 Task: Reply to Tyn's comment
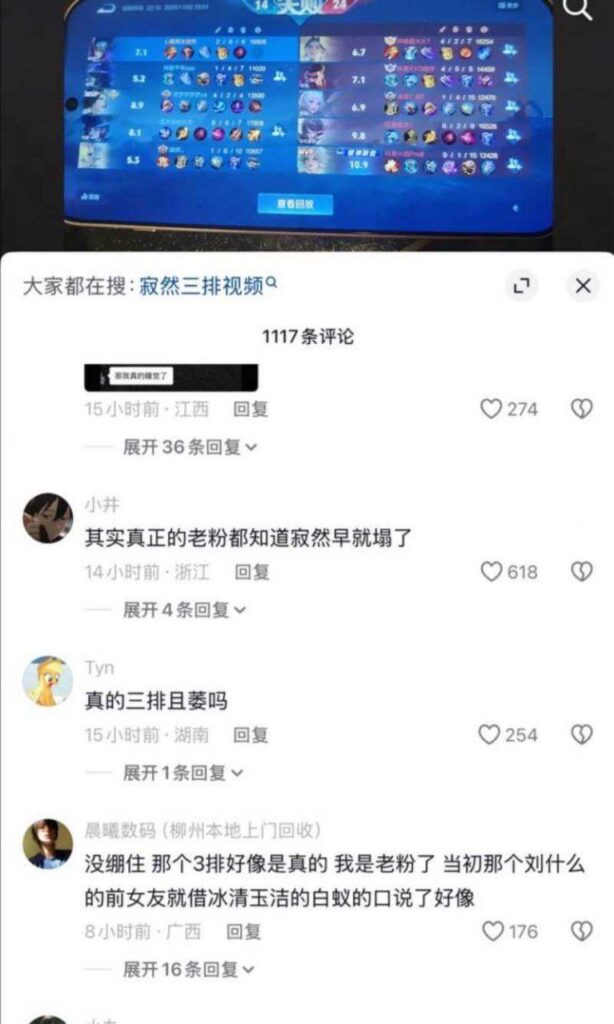250,735
